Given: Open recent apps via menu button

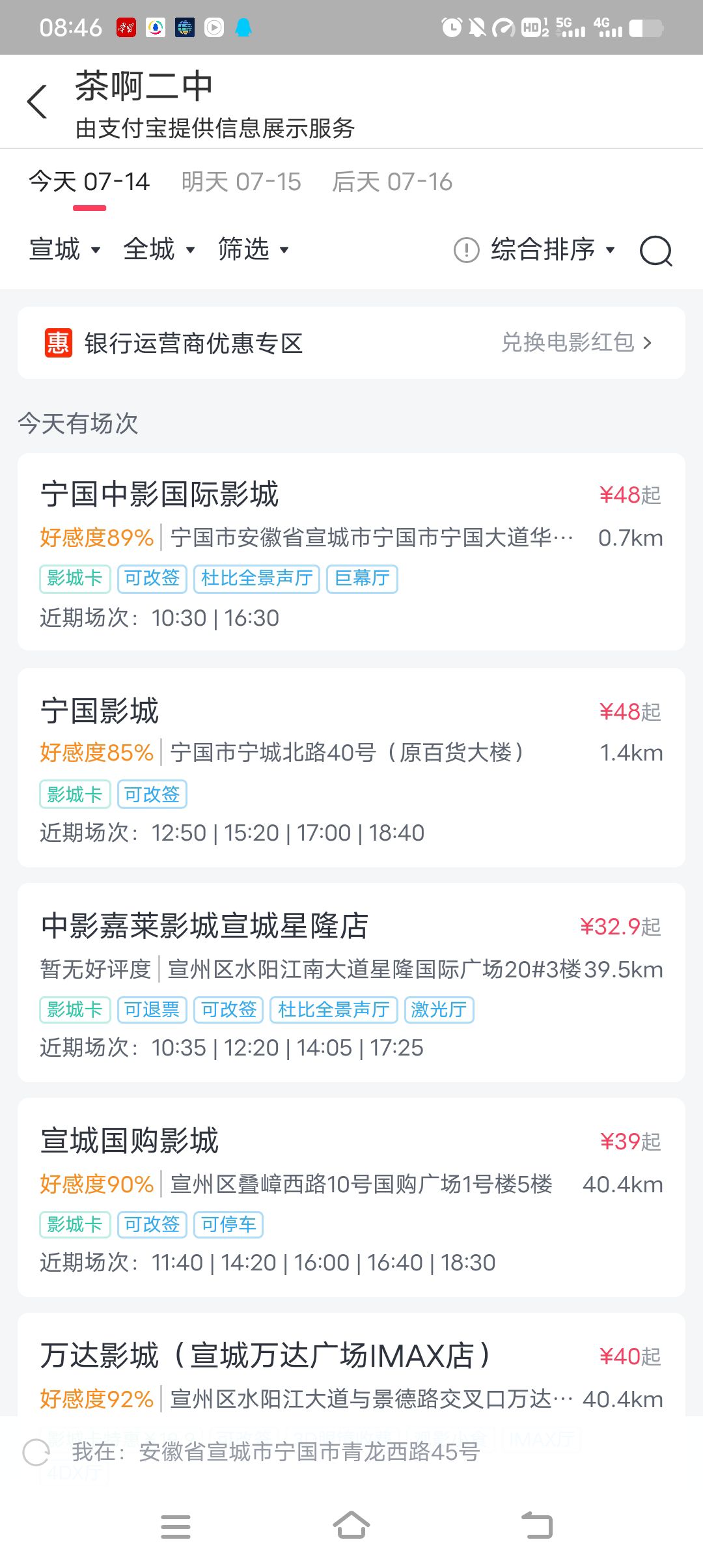Looking at the screenshot, I should (176, 1526).
